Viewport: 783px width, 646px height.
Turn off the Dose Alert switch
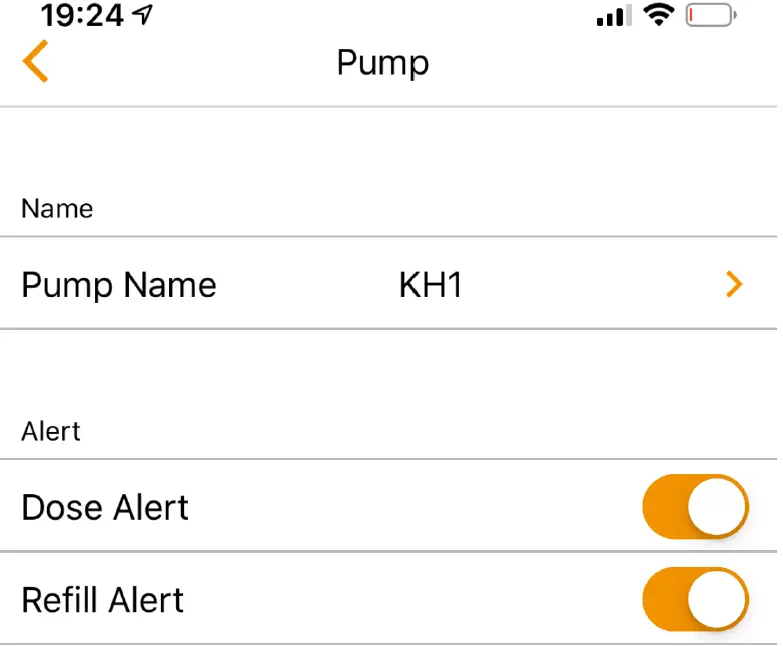pyautogui.click(x=695, y=507)
